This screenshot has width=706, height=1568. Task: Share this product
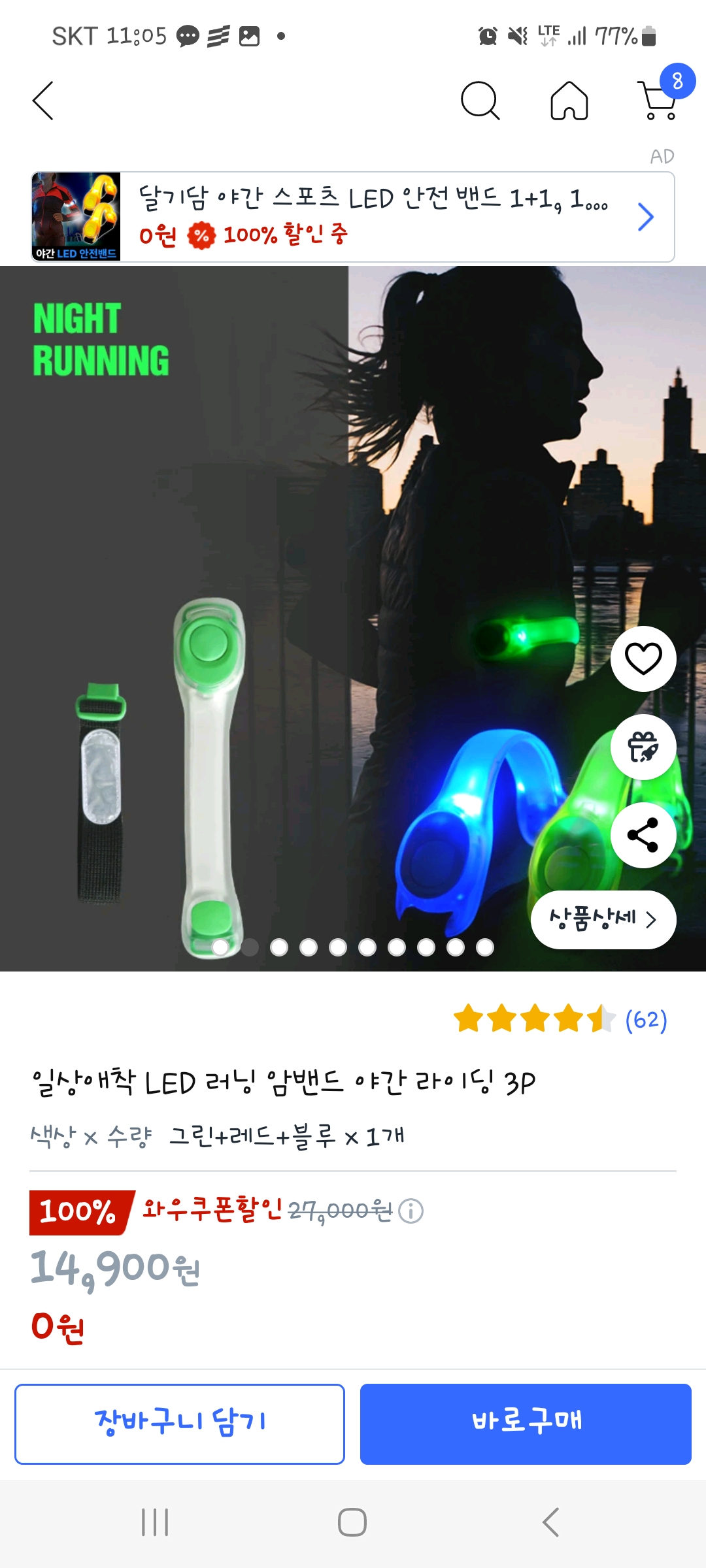tap(643, 835)
